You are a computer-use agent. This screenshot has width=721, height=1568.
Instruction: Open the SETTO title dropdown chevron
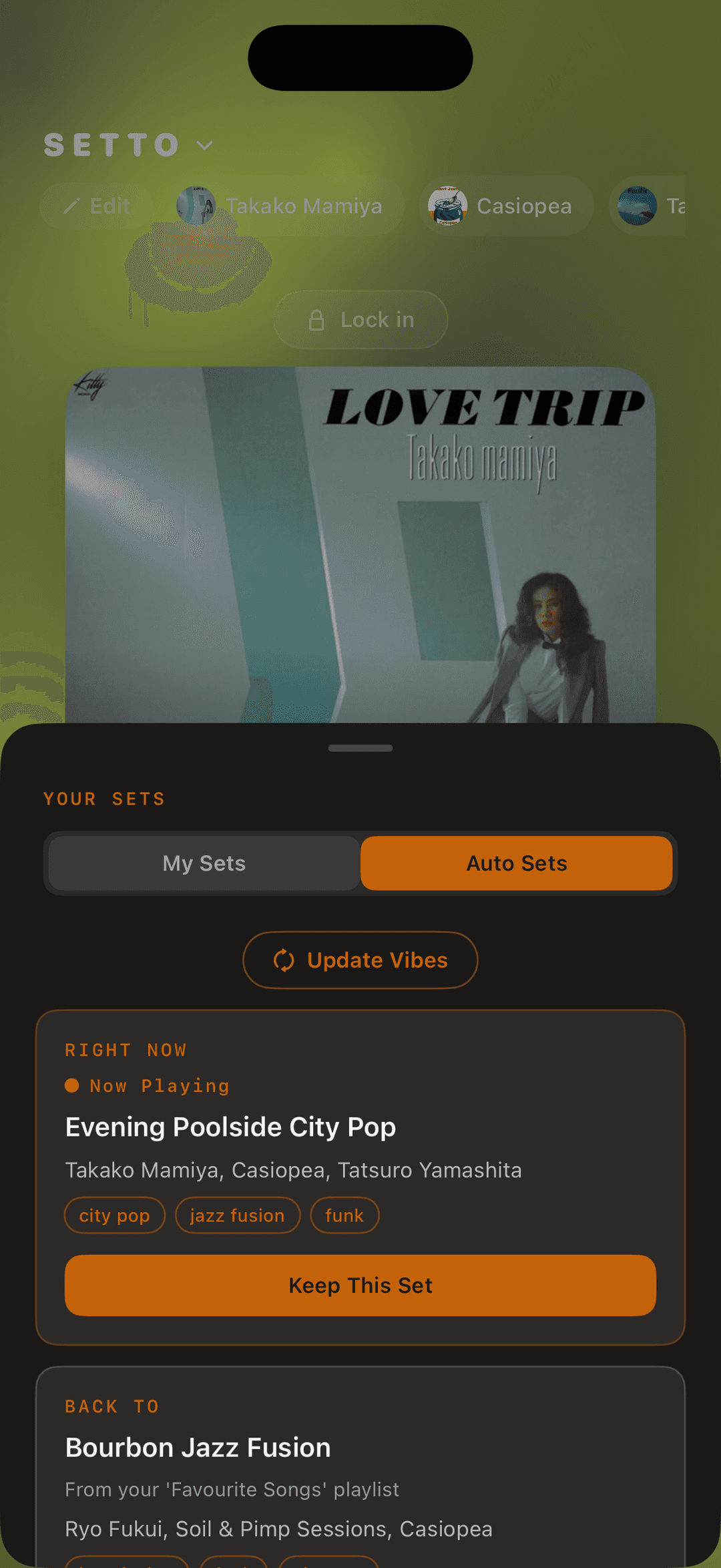coord(204,145)
